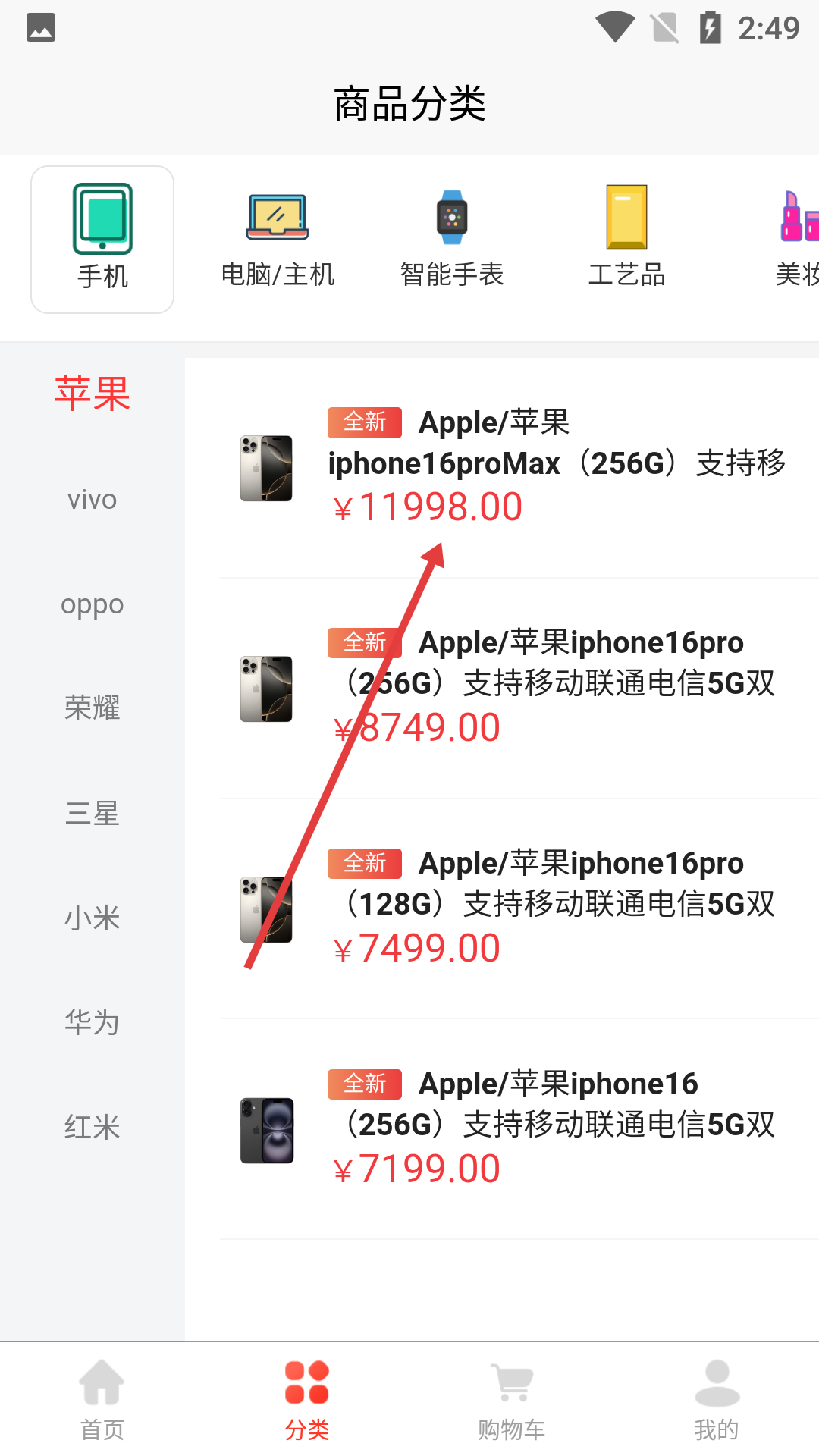Select the 手机 category
Screen dimensions: 819x1456
click(102, 239)
